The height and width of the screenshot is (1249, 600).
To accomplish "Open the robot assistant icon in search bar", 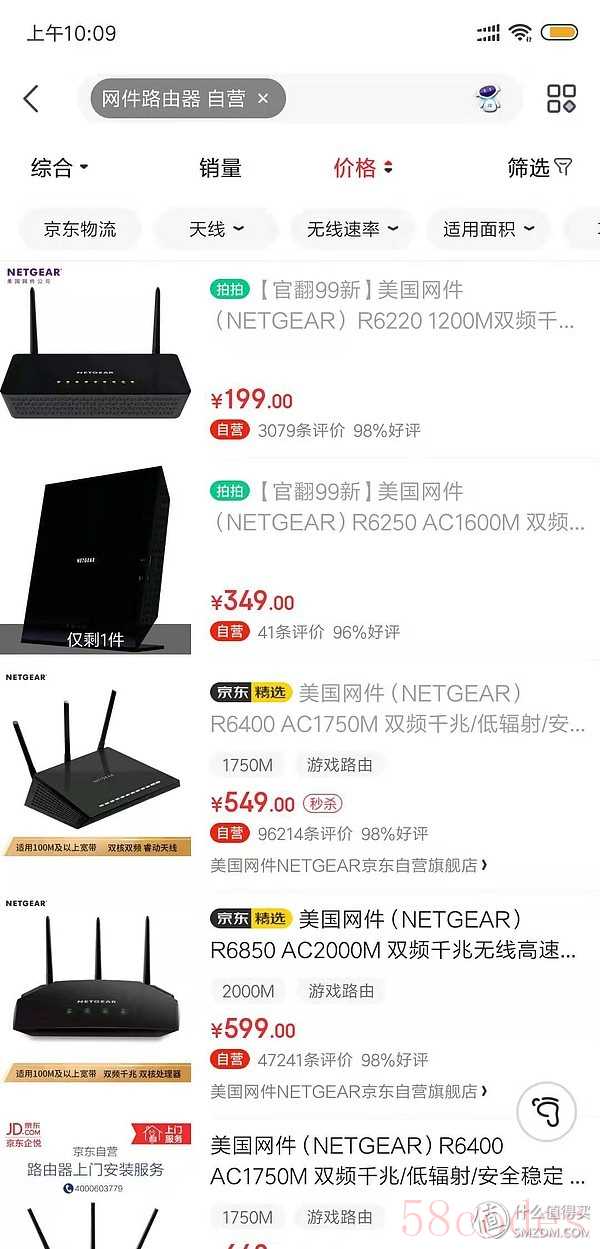I will [x=488, y=98].
